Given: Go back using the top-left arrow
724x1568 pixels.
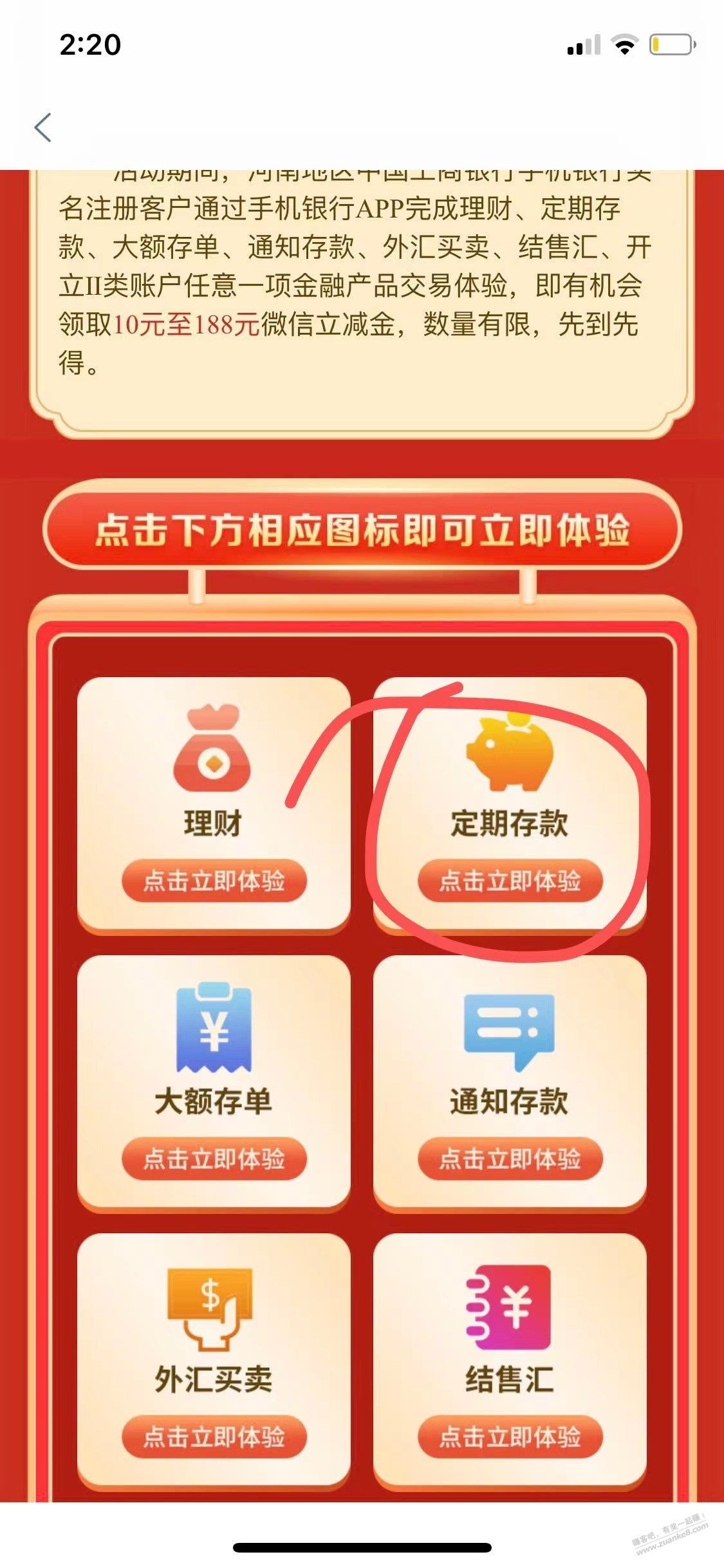Looking at the screenshot, I should coord(43,127).
